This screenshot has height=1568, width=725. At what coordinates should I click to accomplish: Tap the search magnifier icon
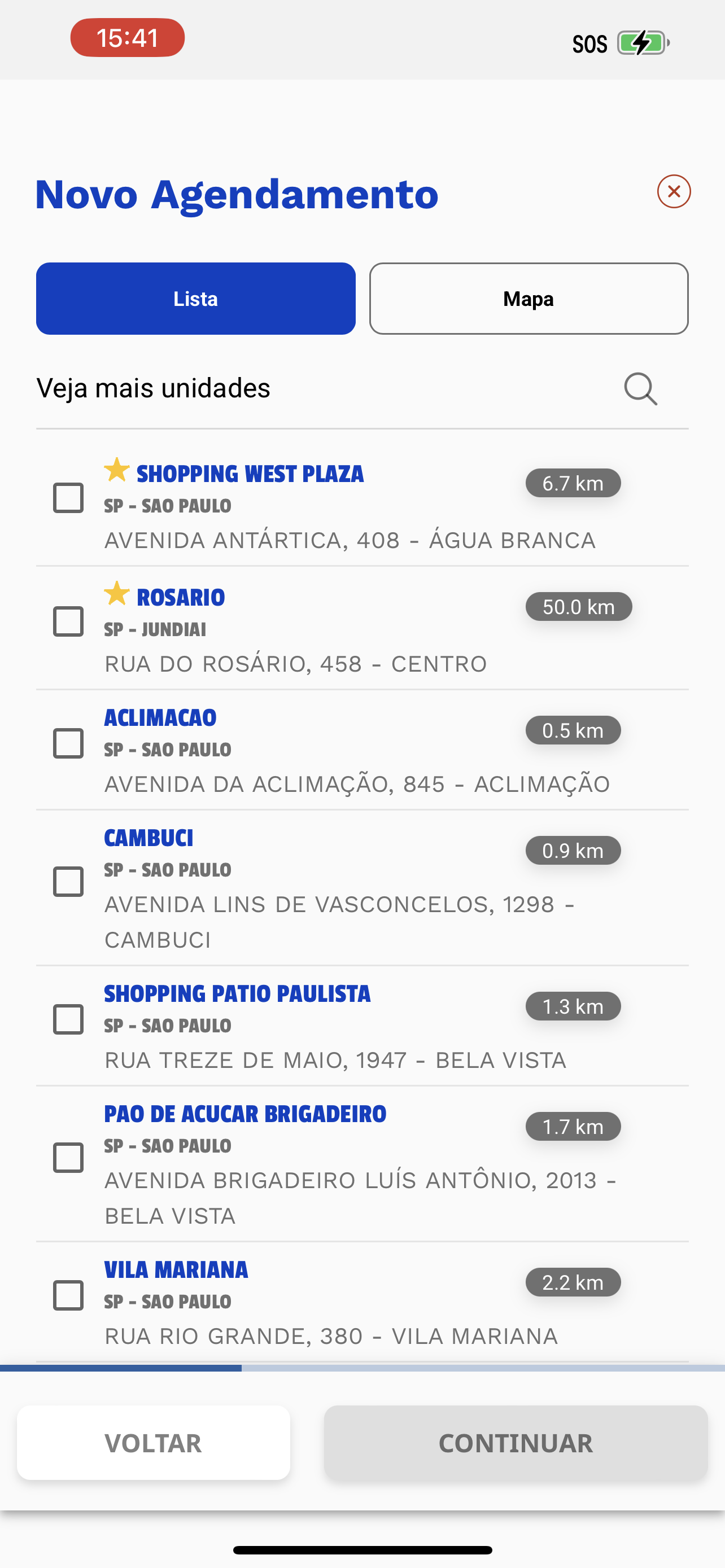pyautogui.click(x=640, y=388)
